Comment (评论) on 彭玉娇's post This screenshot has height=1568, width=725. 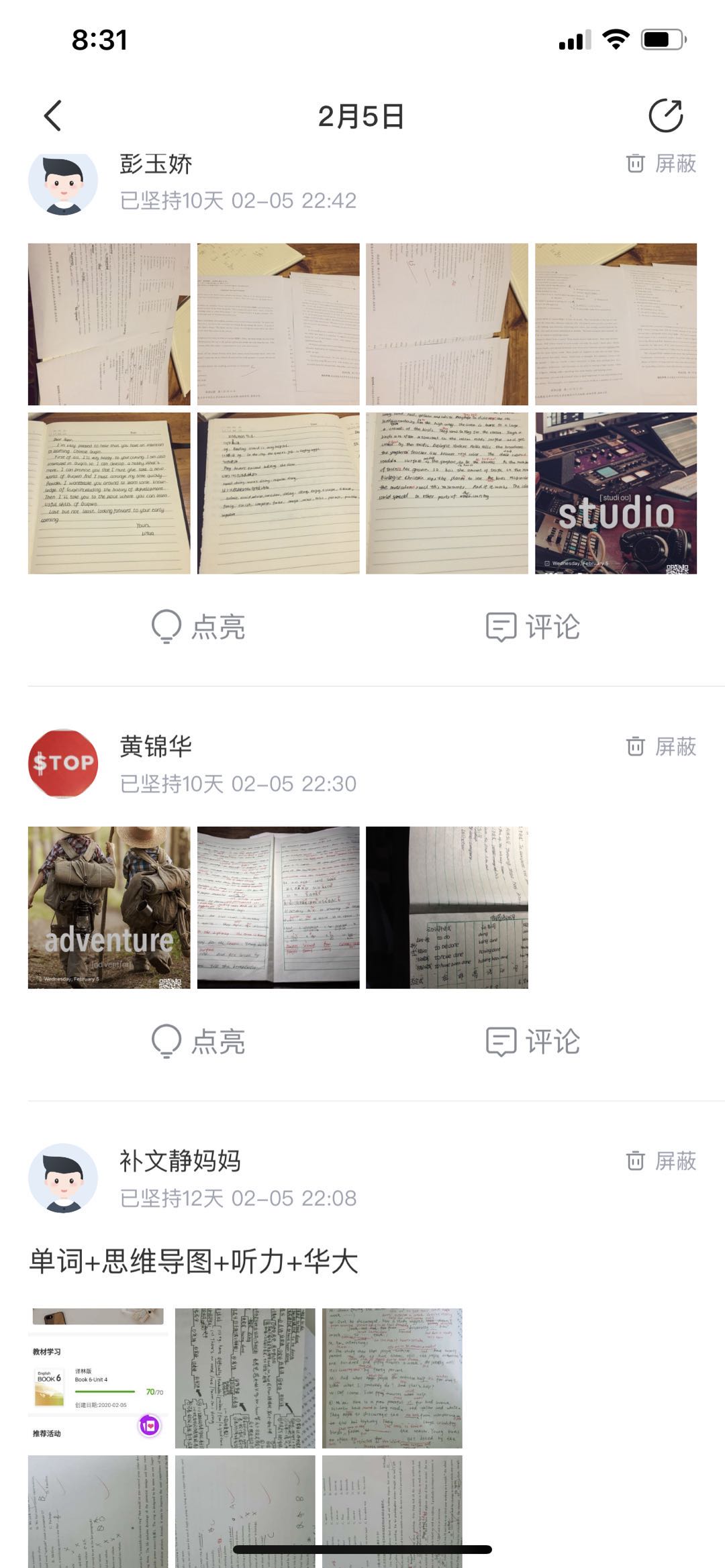point(533,627)
